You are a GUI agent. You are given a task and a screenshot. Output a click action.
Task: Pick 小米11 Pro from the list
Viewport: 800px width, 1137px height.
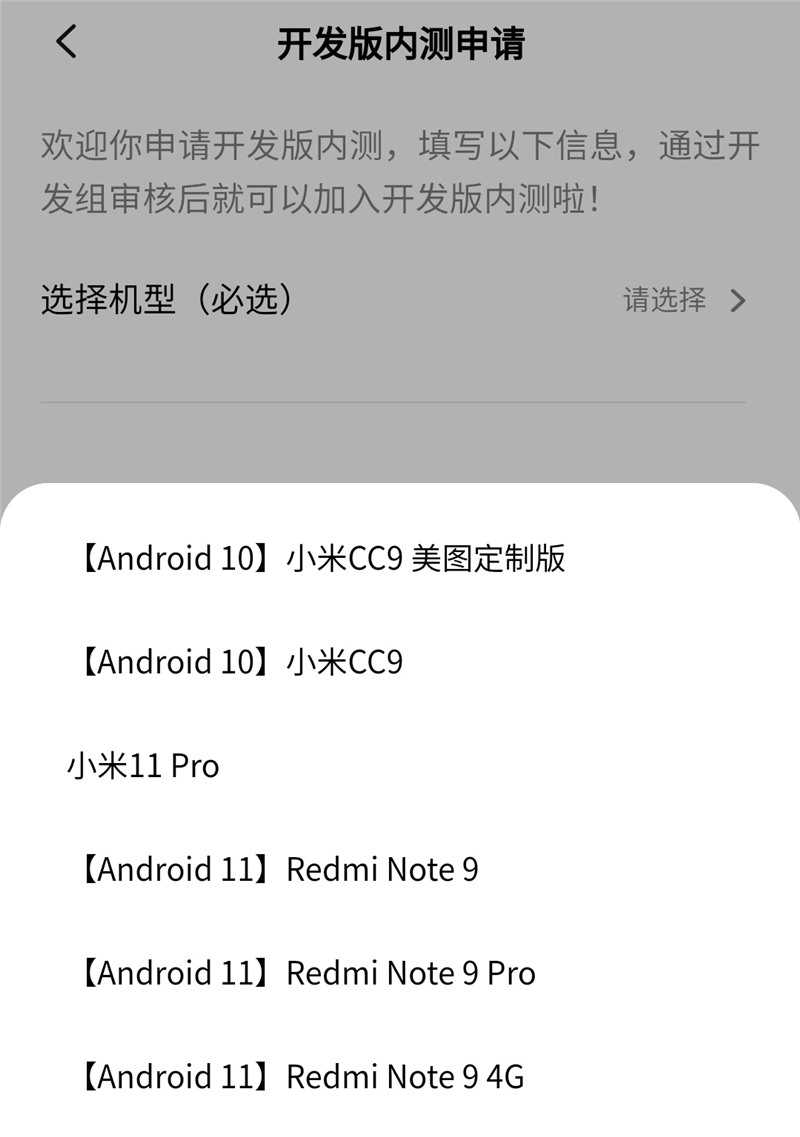pyautogui.click(x=143, y=766)
